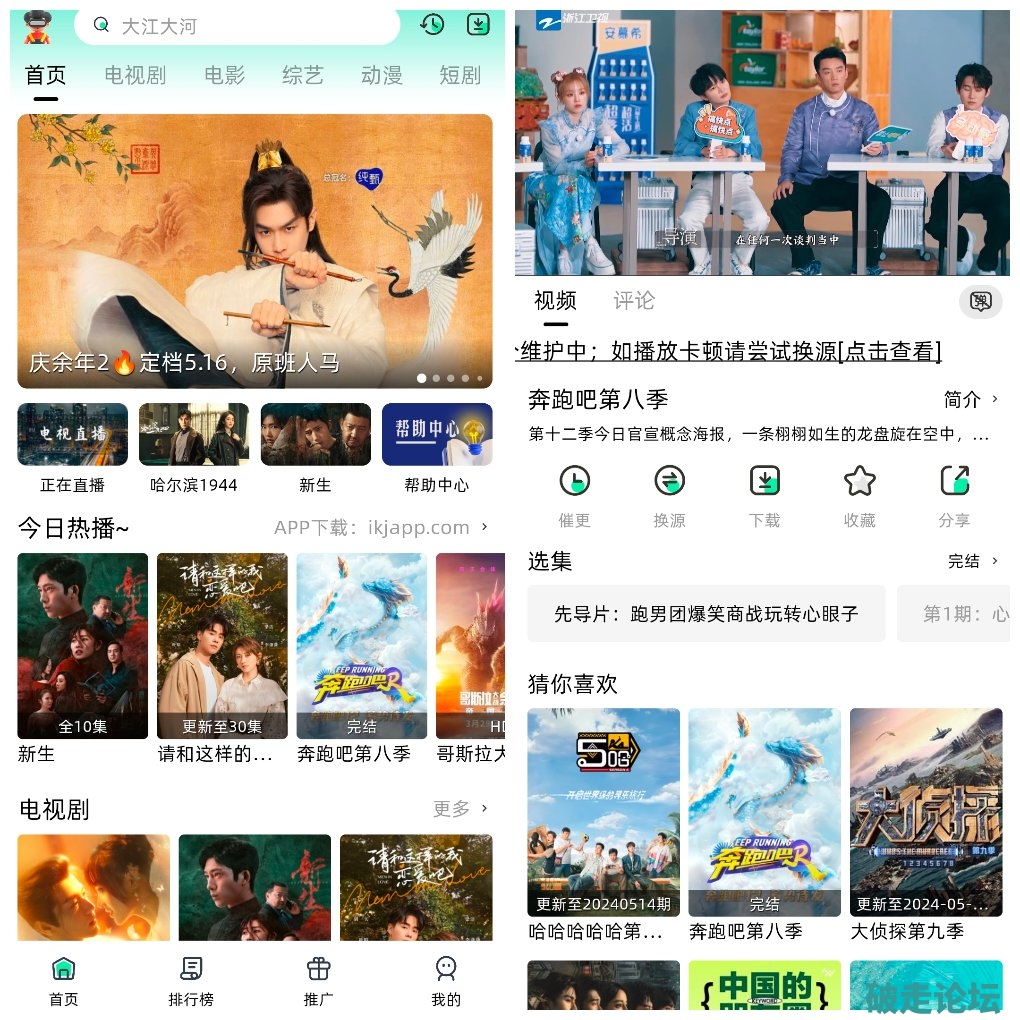Switch to the 电视剧 tab
The image size is (1020, 1020).
point(135,75)
